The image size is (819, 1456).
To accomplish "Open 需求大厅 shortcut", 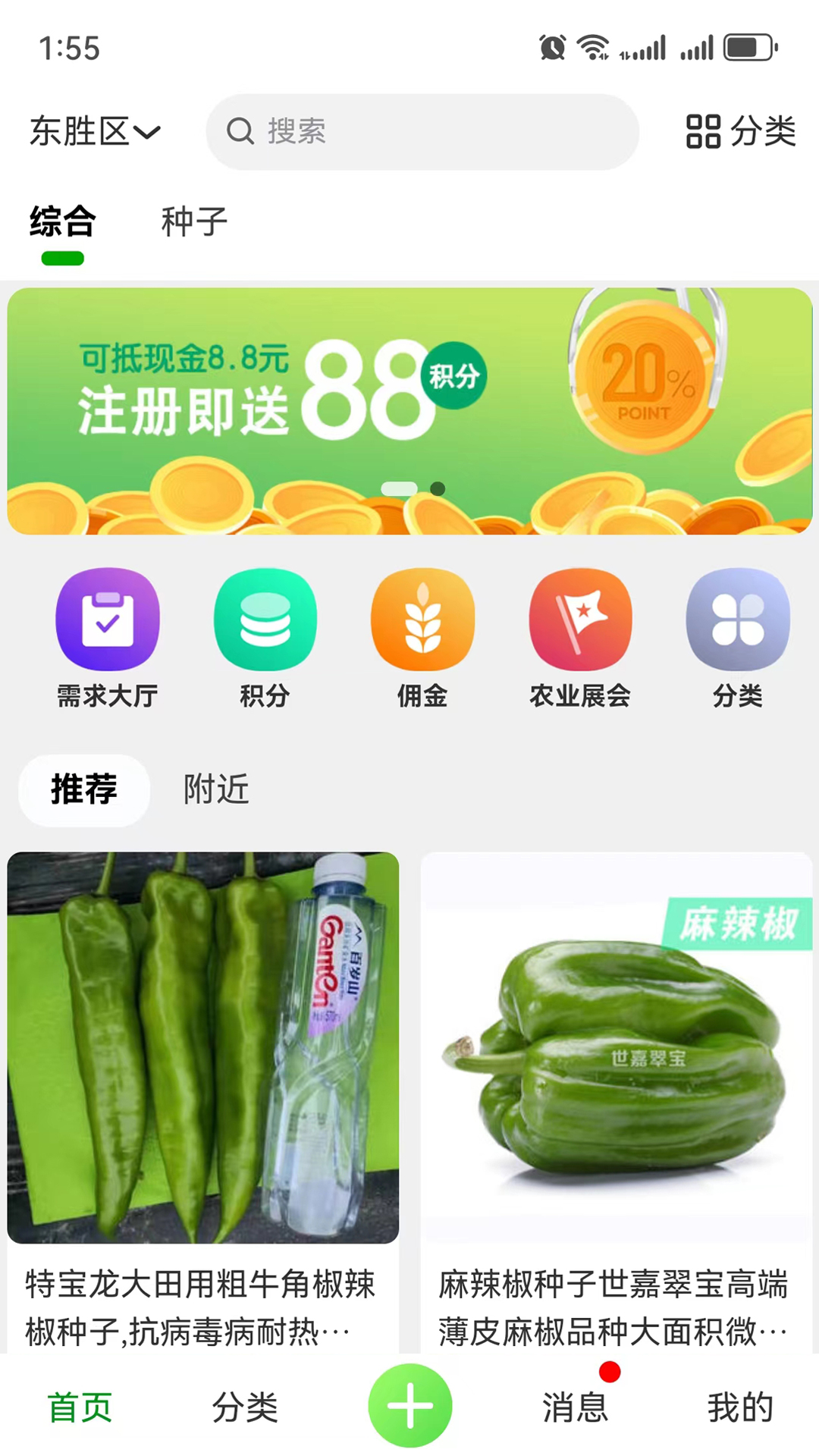I will point(108,637).
